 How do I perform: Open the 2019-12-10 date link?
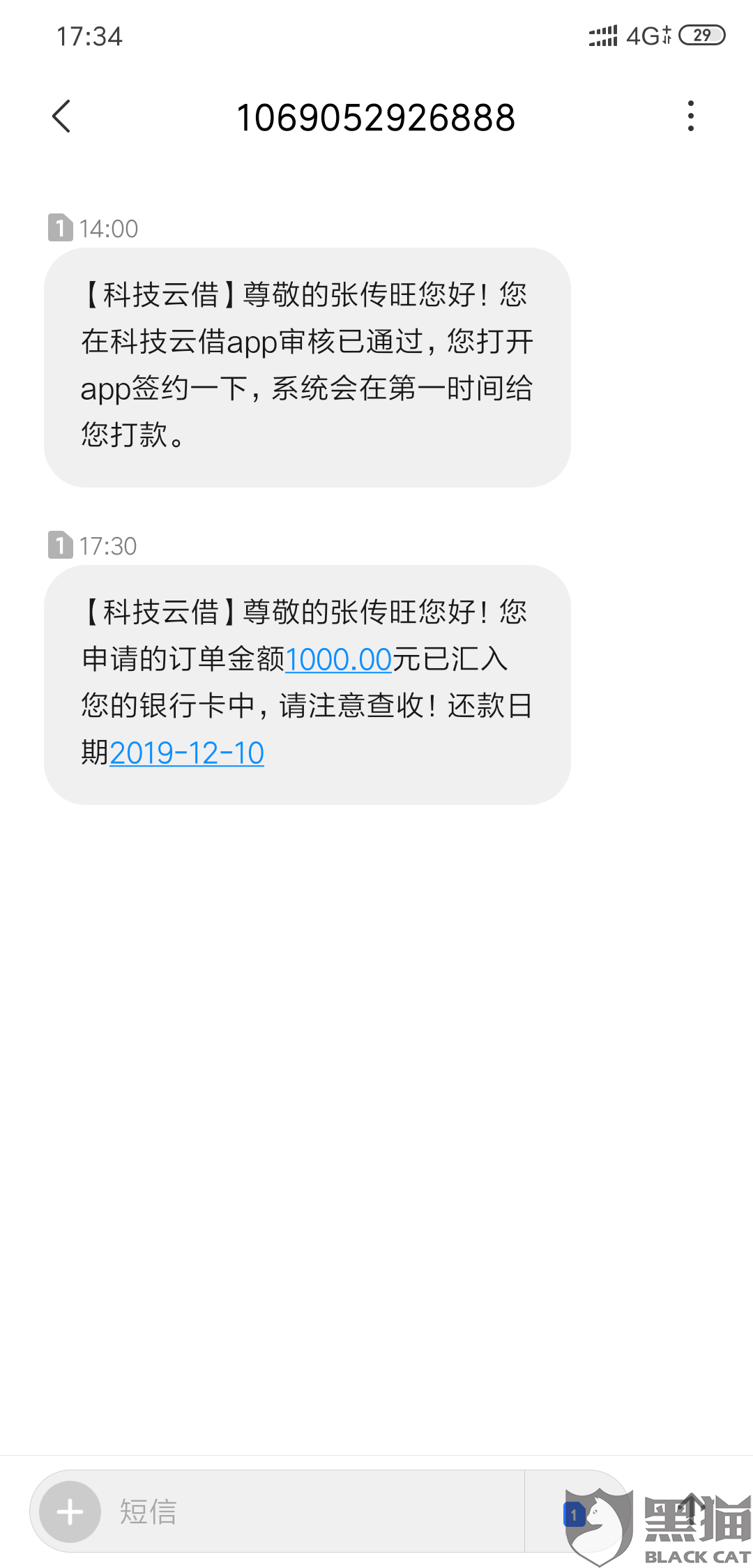click(187, 753)
